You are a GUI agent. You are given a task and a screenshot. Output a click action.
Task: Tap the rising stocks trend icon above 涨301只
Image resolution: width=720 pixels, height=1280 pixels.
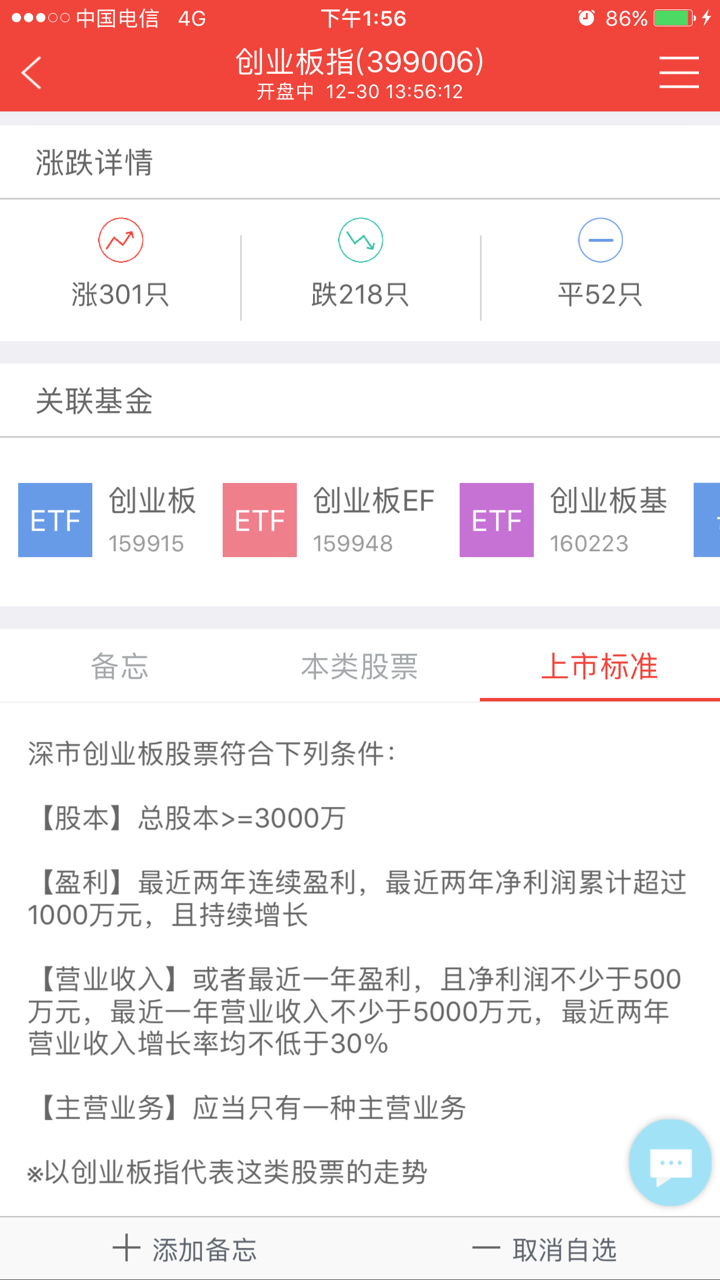pos(120,240)
